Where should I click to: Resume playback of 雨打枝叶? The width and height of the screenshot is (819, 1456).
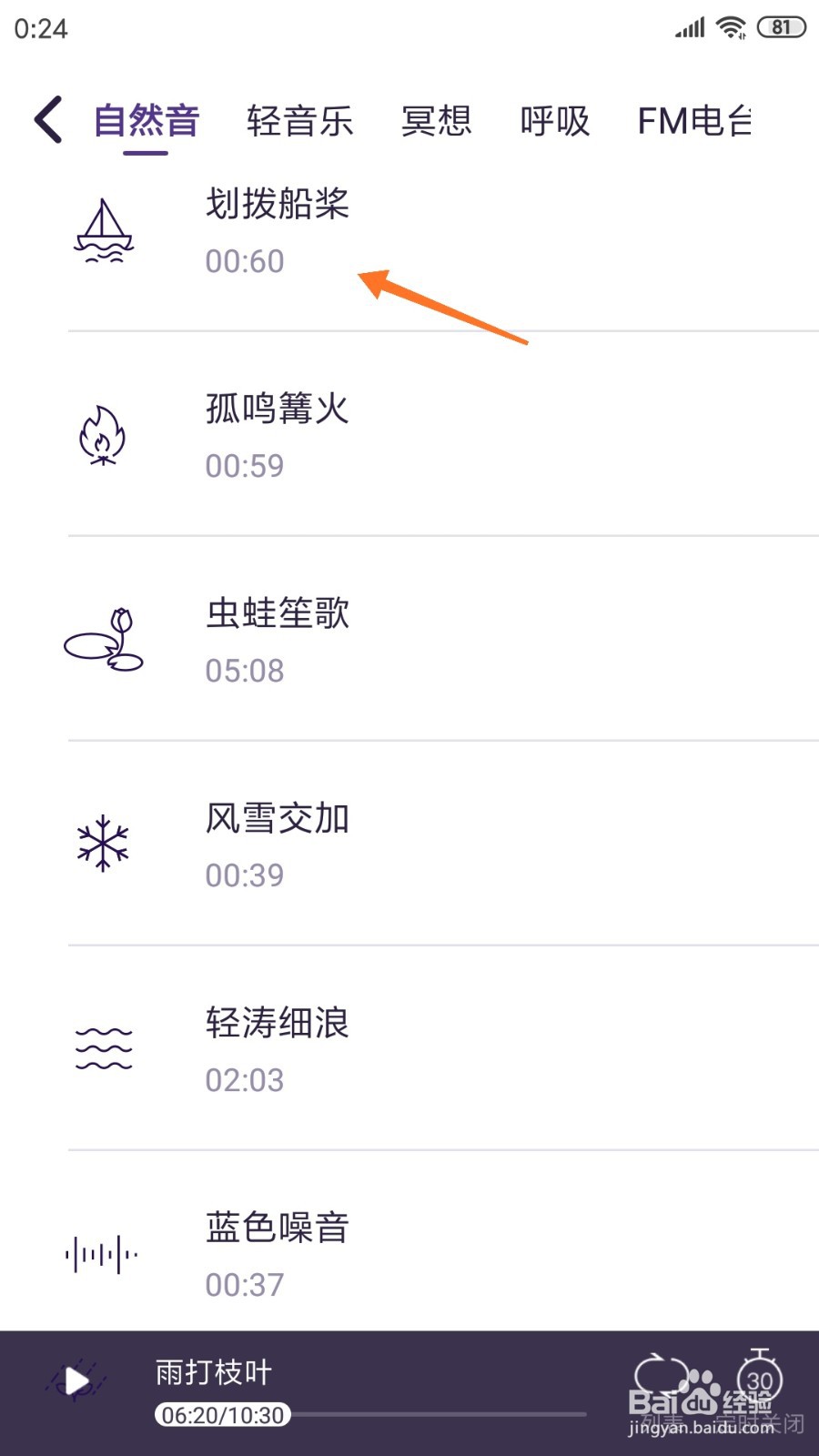77,1383
